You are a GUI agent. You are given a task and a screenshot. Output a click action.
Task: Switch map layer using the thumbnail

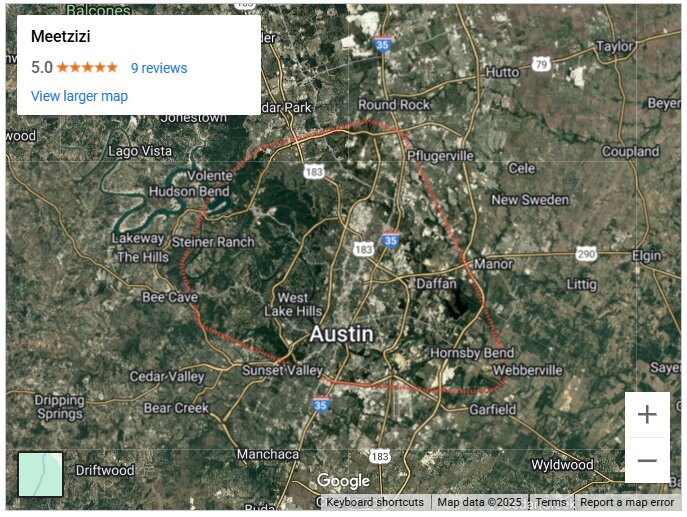click(x=41, y=474)
